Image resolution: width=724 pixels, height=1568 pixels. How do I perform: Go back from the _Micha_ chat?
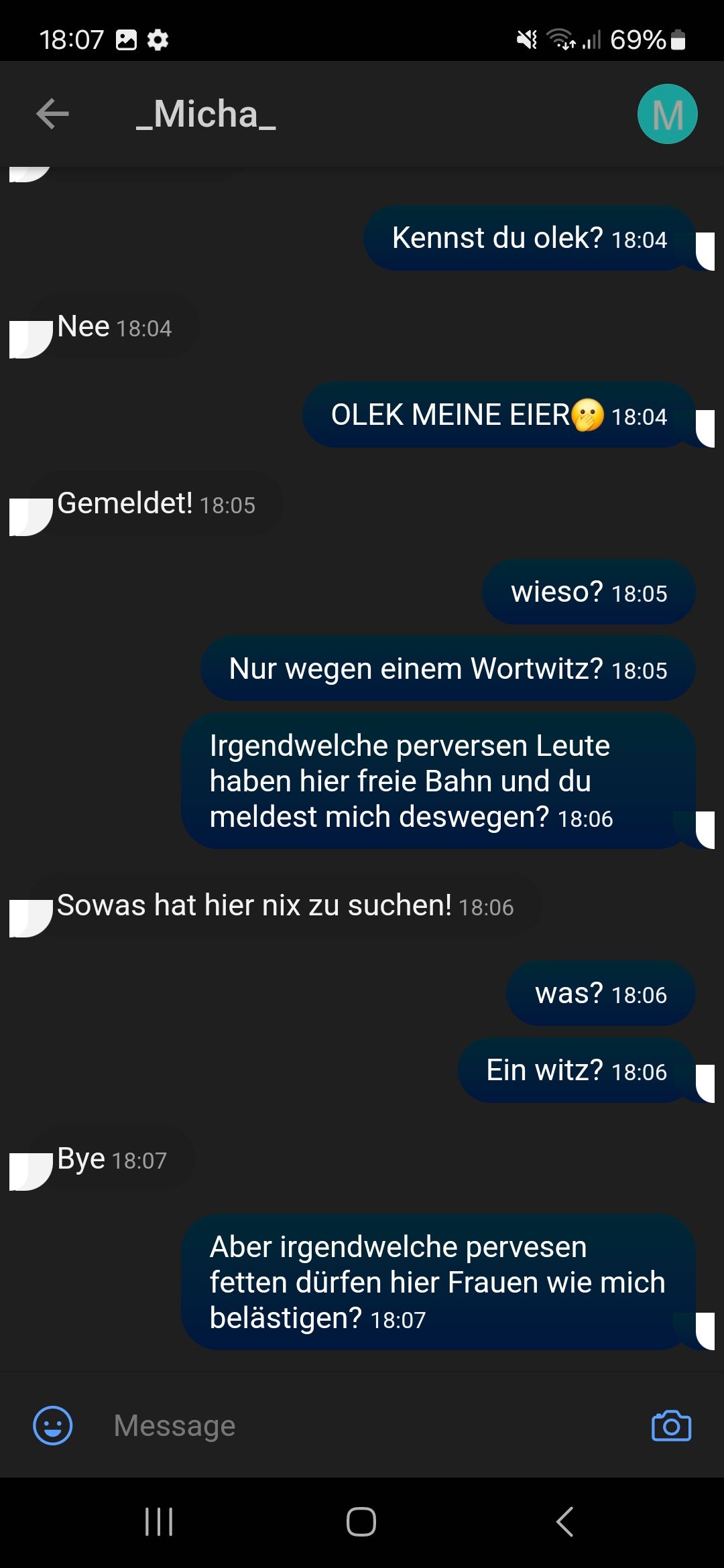52,113
